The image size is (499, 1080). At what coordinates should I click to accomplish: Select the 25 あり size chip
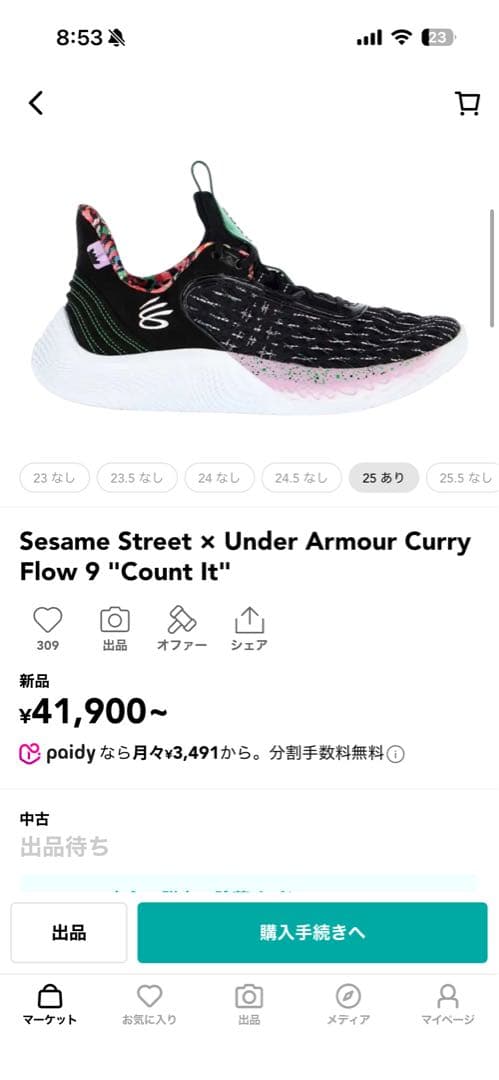(x=384, y=477)
